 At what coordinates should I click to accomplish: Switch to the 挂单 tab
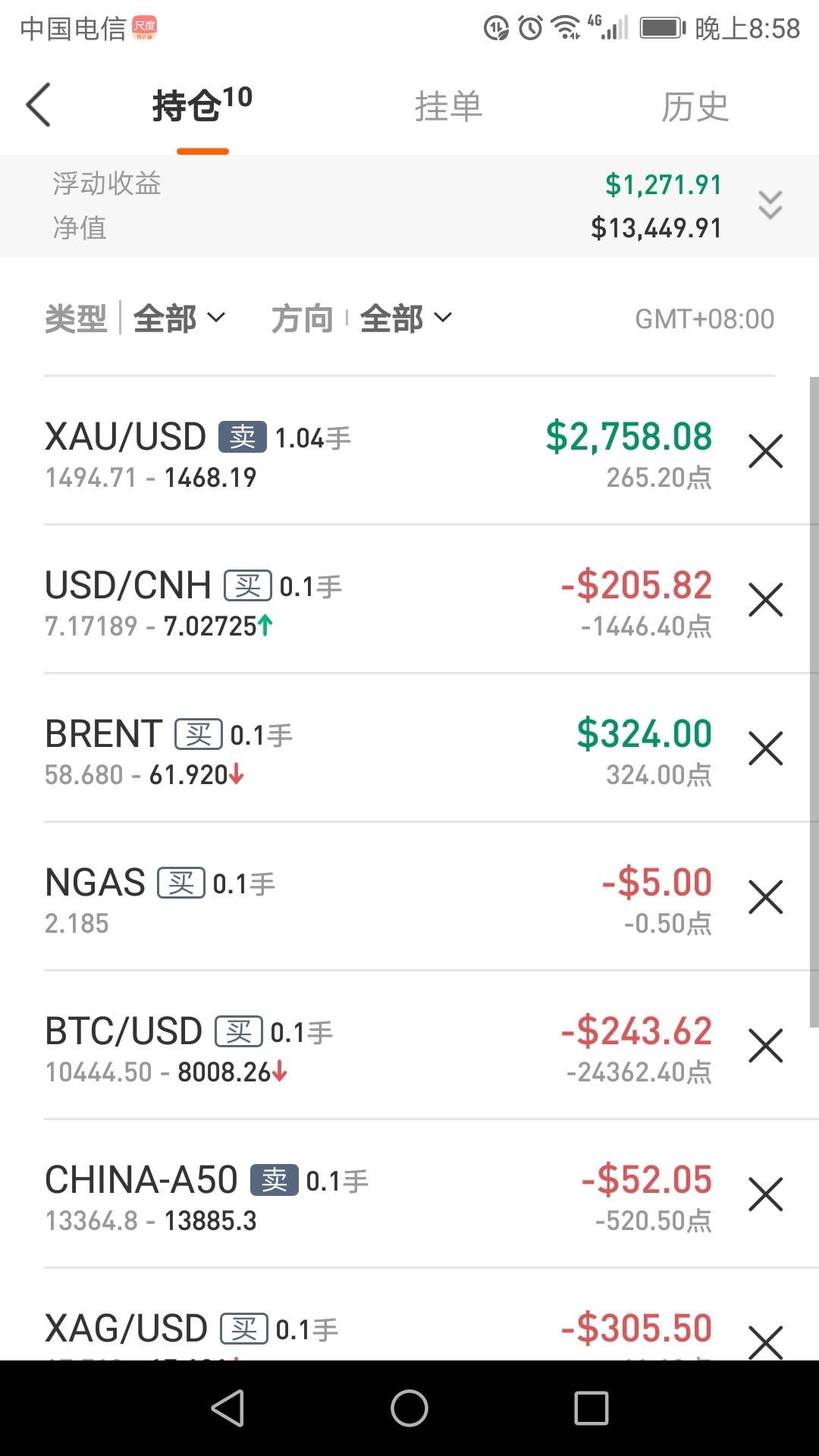pyautogui.click(x=448, y=106)
